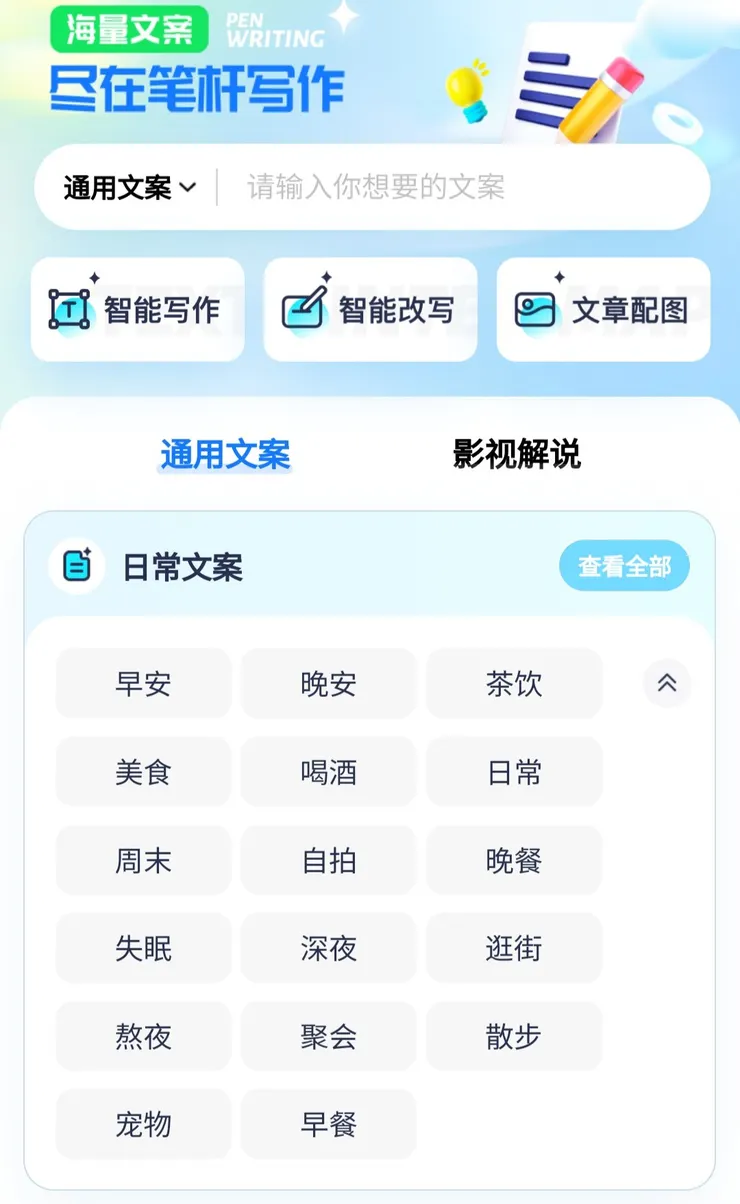Screen dimensions: 740x1204
Task: Select the 通用文案 tab
Action: pyautogui.click(x=224, y=455)
